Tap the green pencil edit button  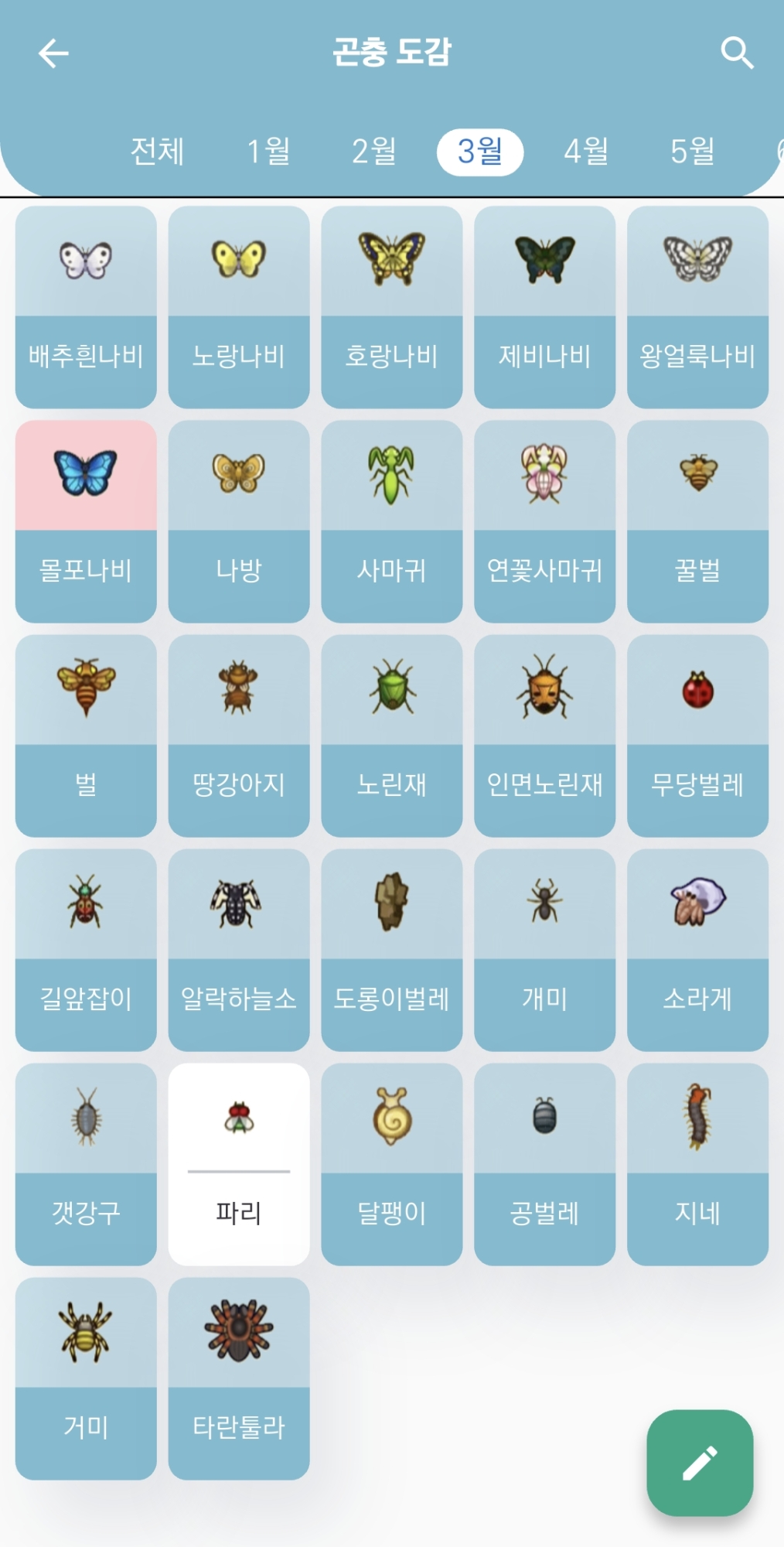[700, 1462]
